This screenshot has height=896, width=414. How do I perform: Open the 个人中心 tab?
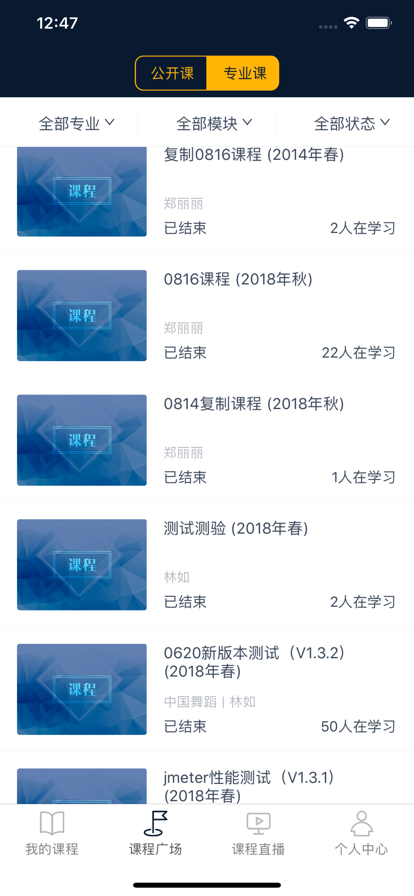(361, 834)
